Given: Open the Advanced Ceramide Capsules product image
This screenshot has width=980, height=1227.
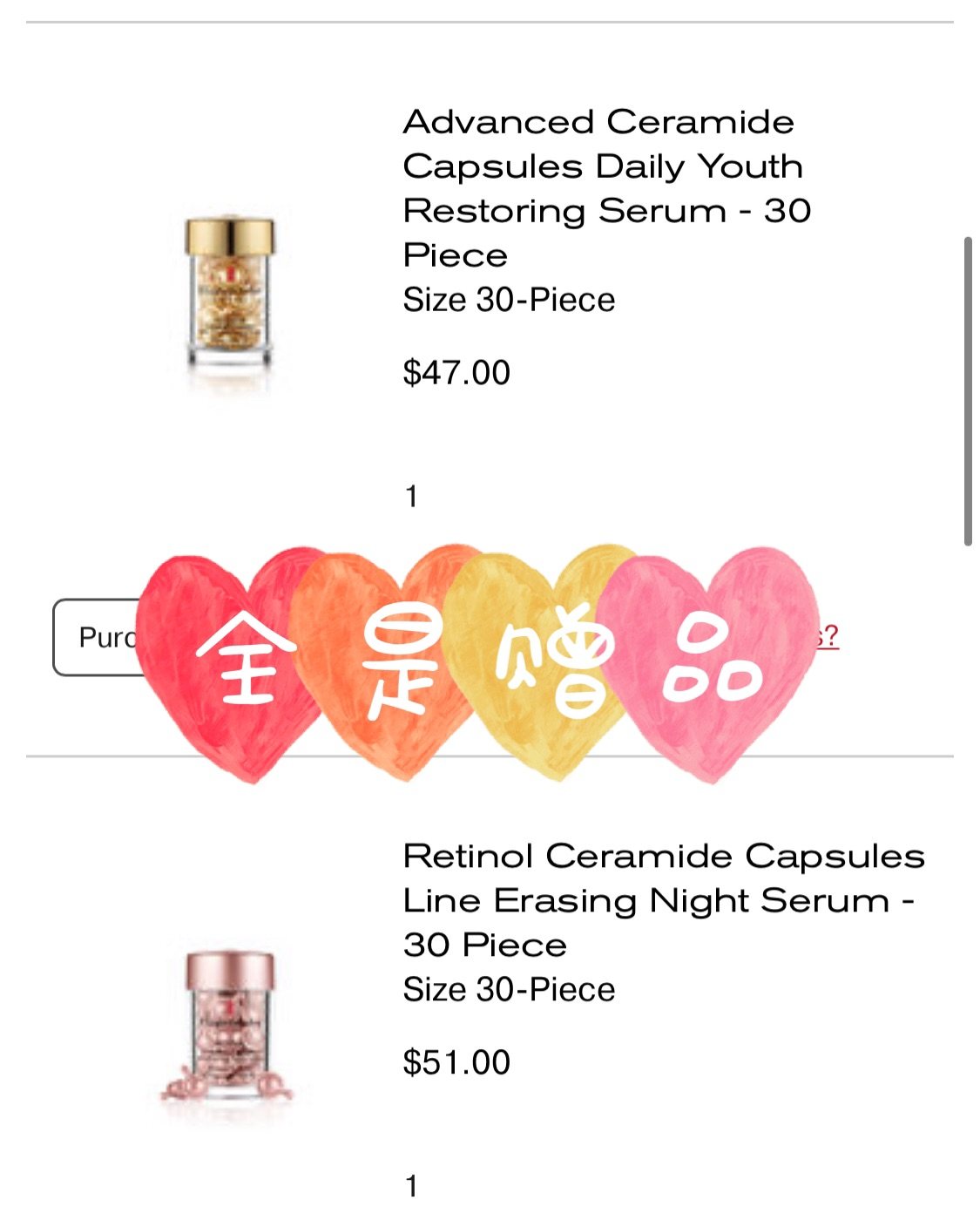Looking at the screenshot, I should 230,293.
